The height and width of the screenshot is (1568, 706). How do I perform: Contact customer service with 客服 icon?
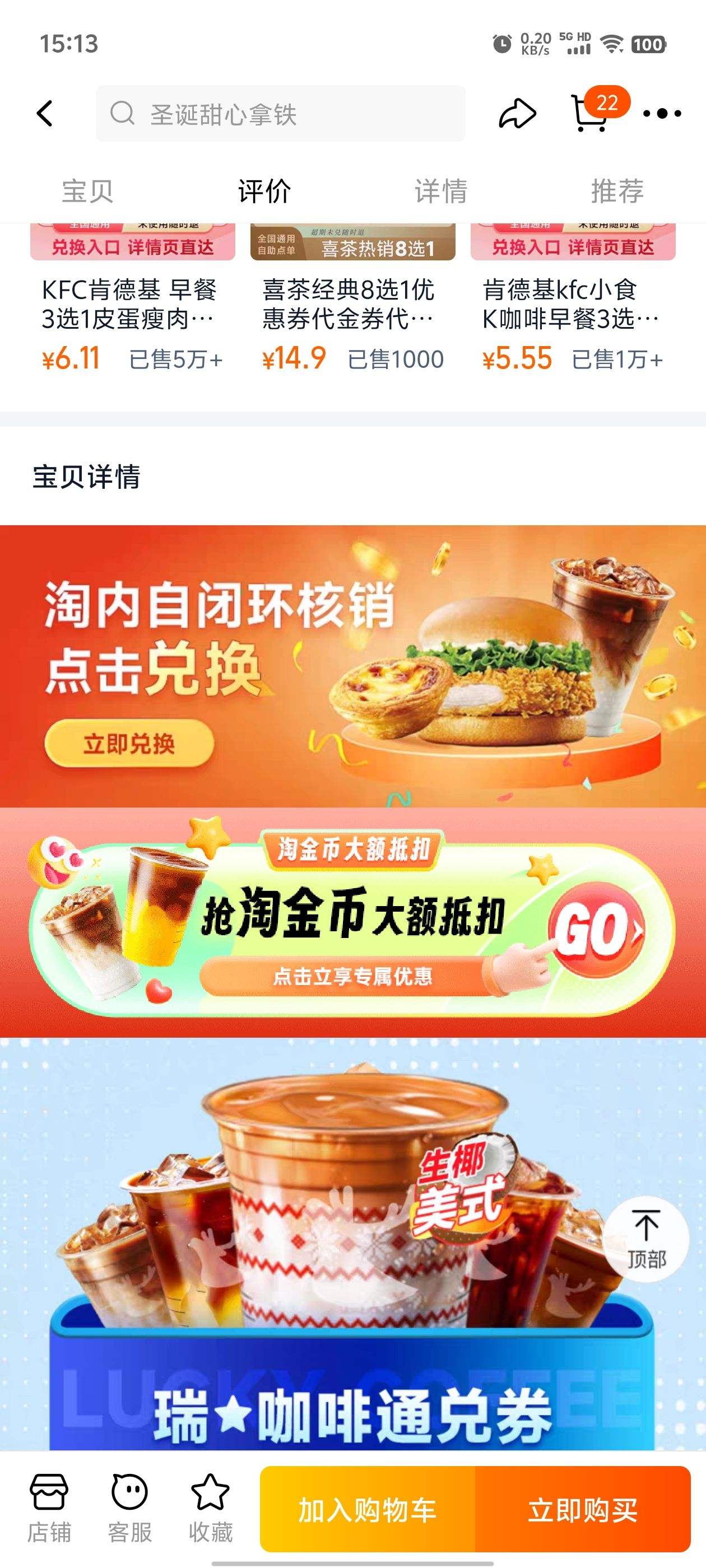point(130,1503)
